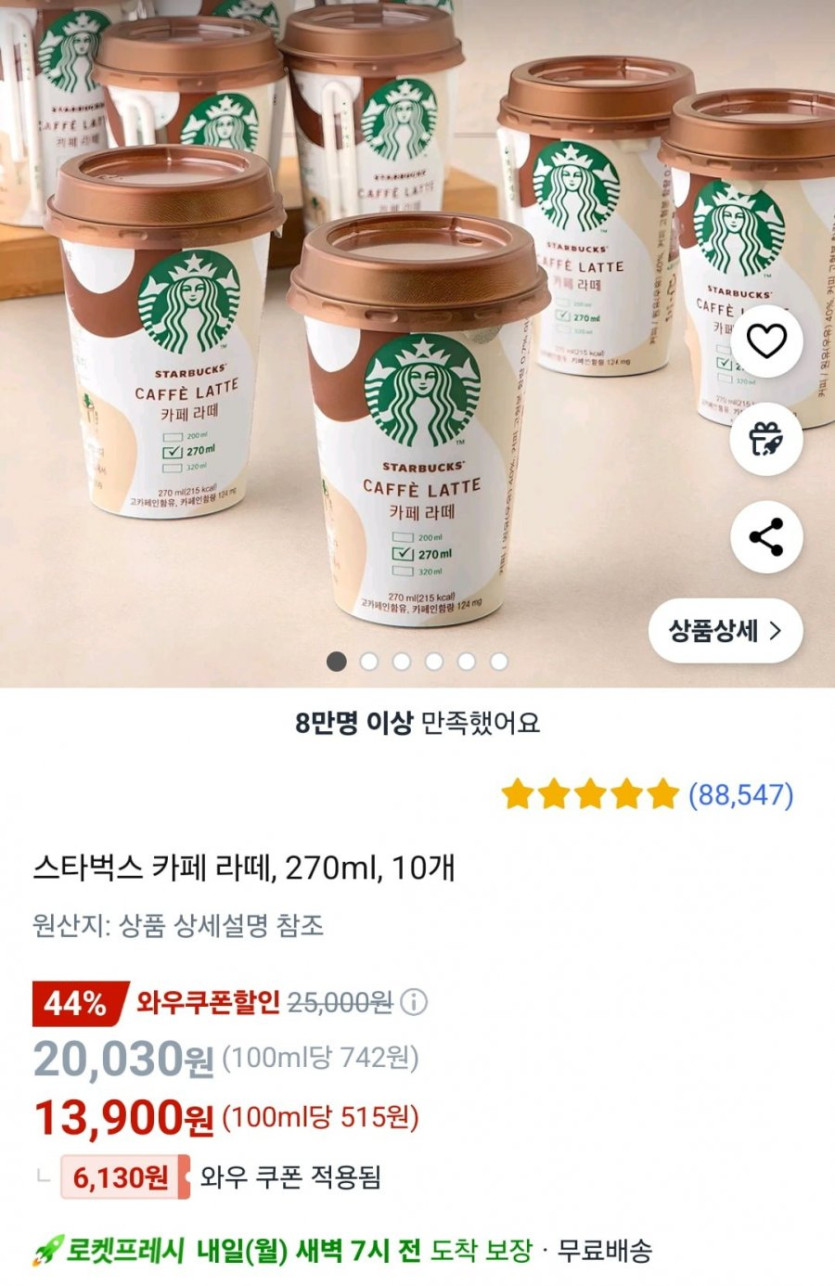Jump to second product image dot
Screen dimensions: 835x1286
[369, 661]
